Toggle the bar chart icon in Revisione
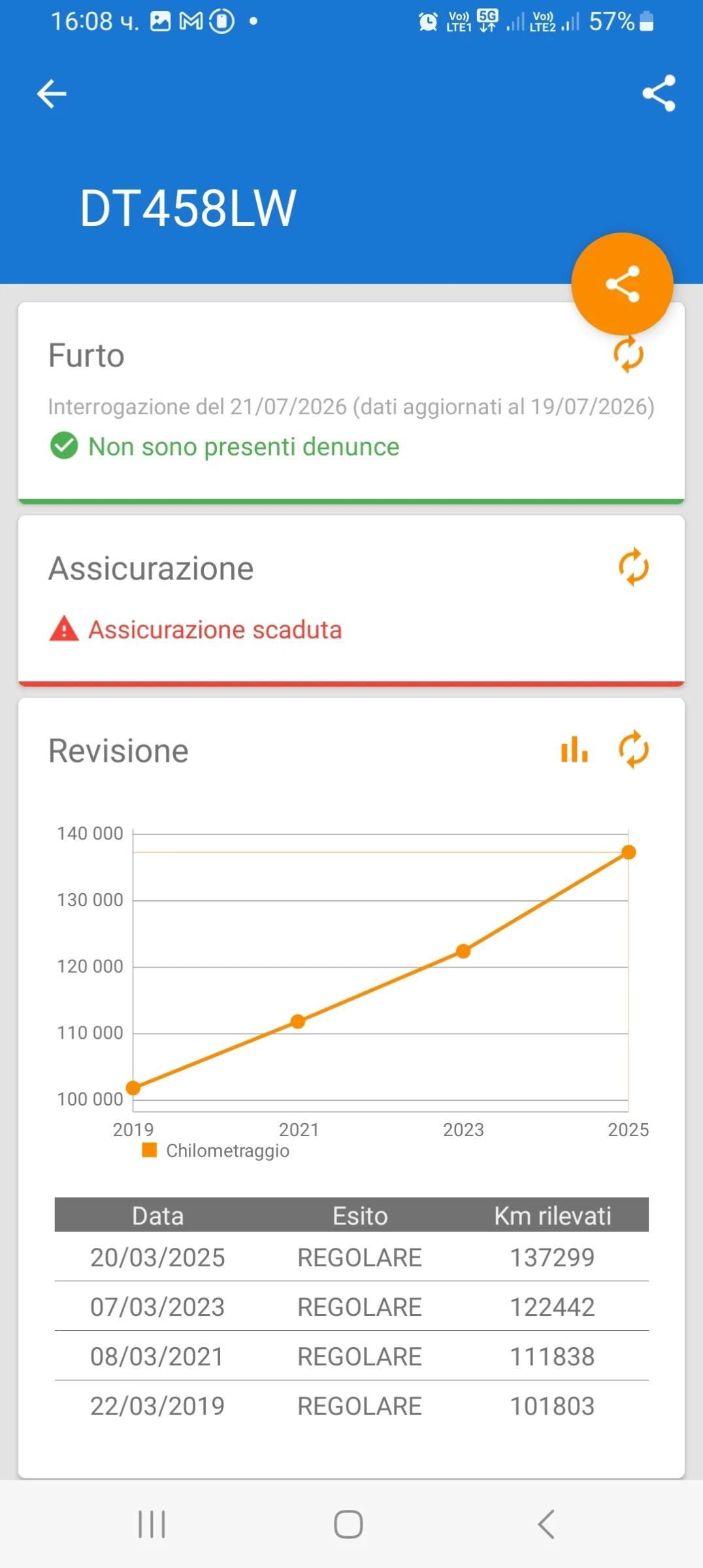Screen dimensions: 703x1568 (x=574, y=749)
